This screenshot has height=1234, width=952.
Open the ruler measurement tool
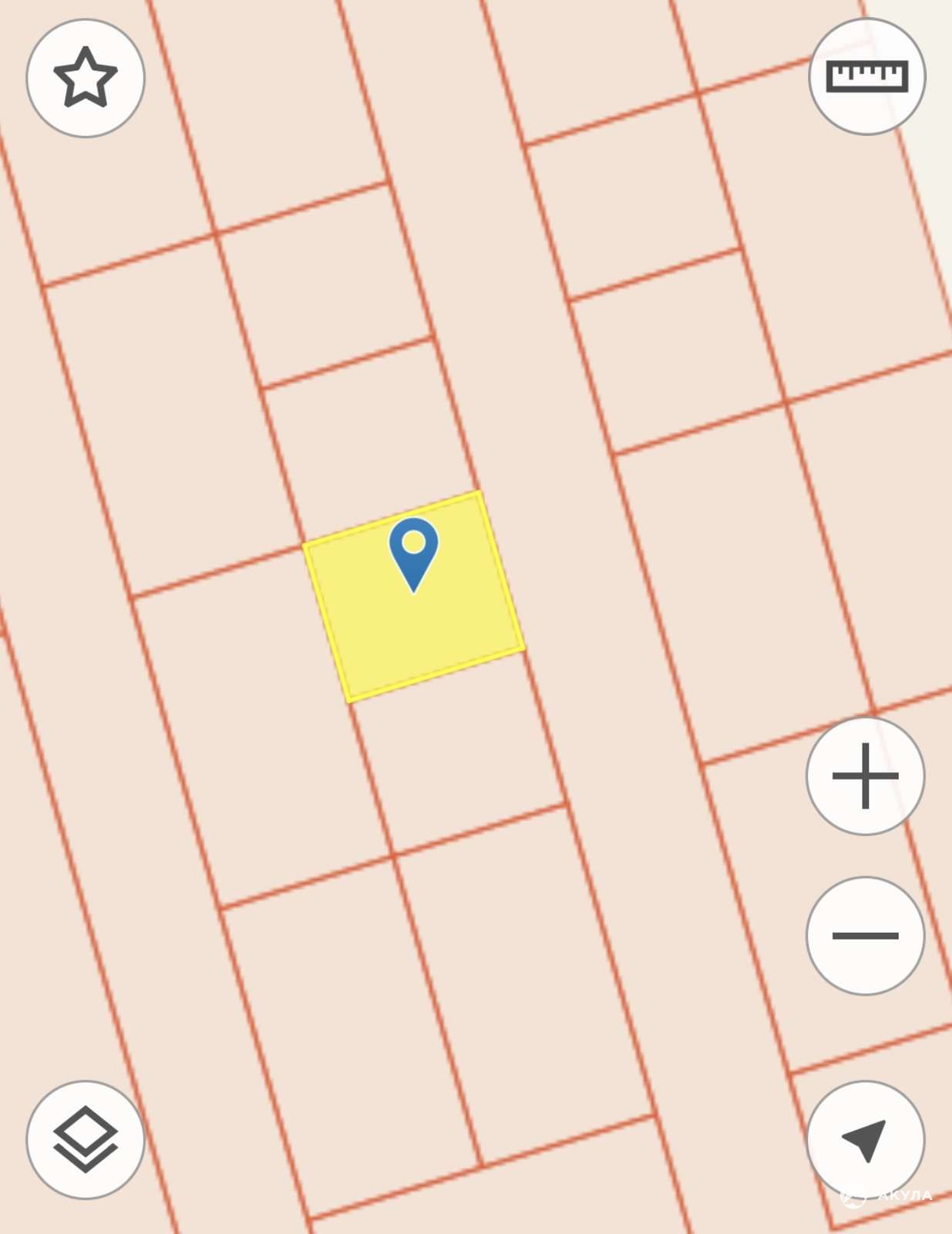(866, 76)
